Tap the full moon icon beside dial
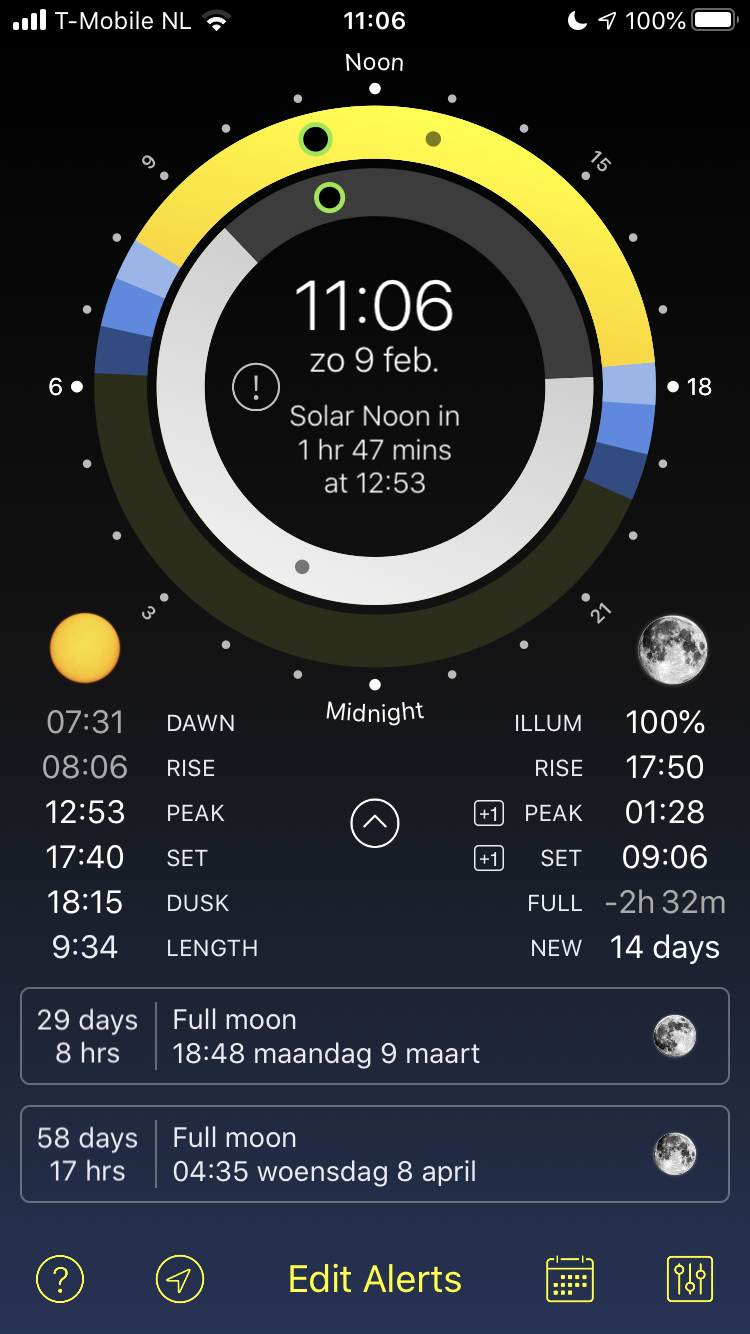This screenshot has height=1334, width=750. tap(673, 649)
